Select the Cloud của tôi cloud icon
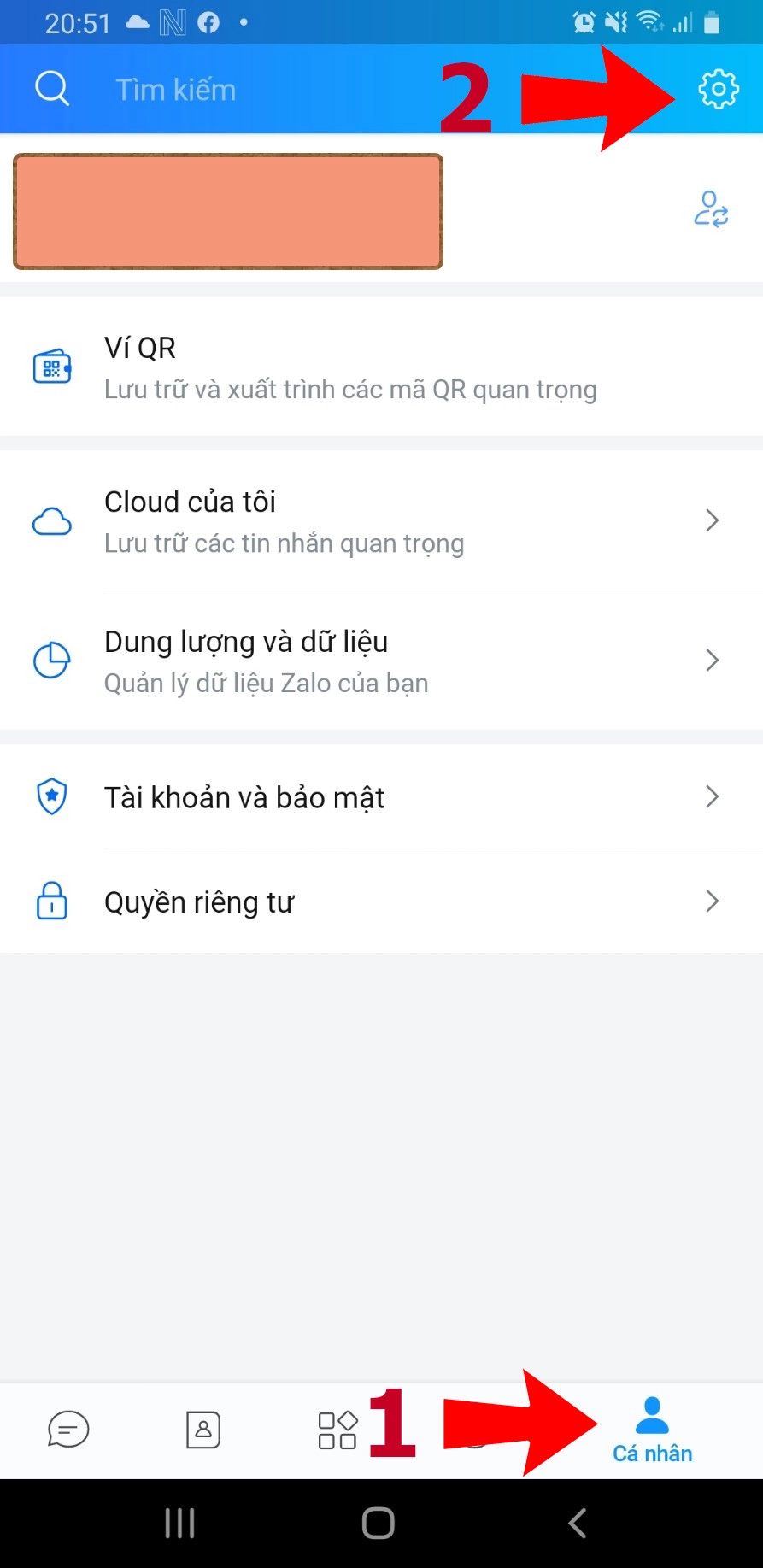The image size is (763, 1568). 51,521
